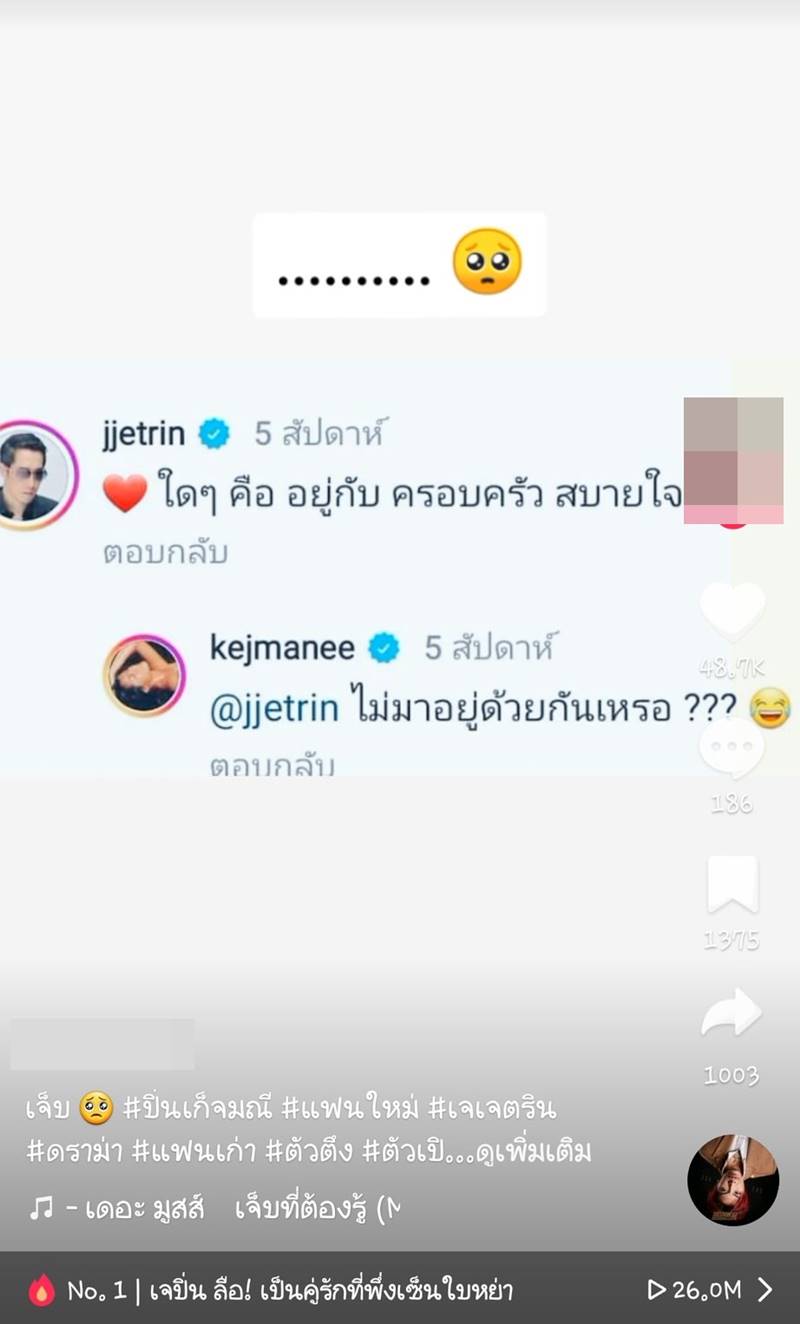Image resolution: width=800 pixels, height=1324 pixels.
Task: Tap the pleading face emoji sticker
Action: click(x=486, y=263)
